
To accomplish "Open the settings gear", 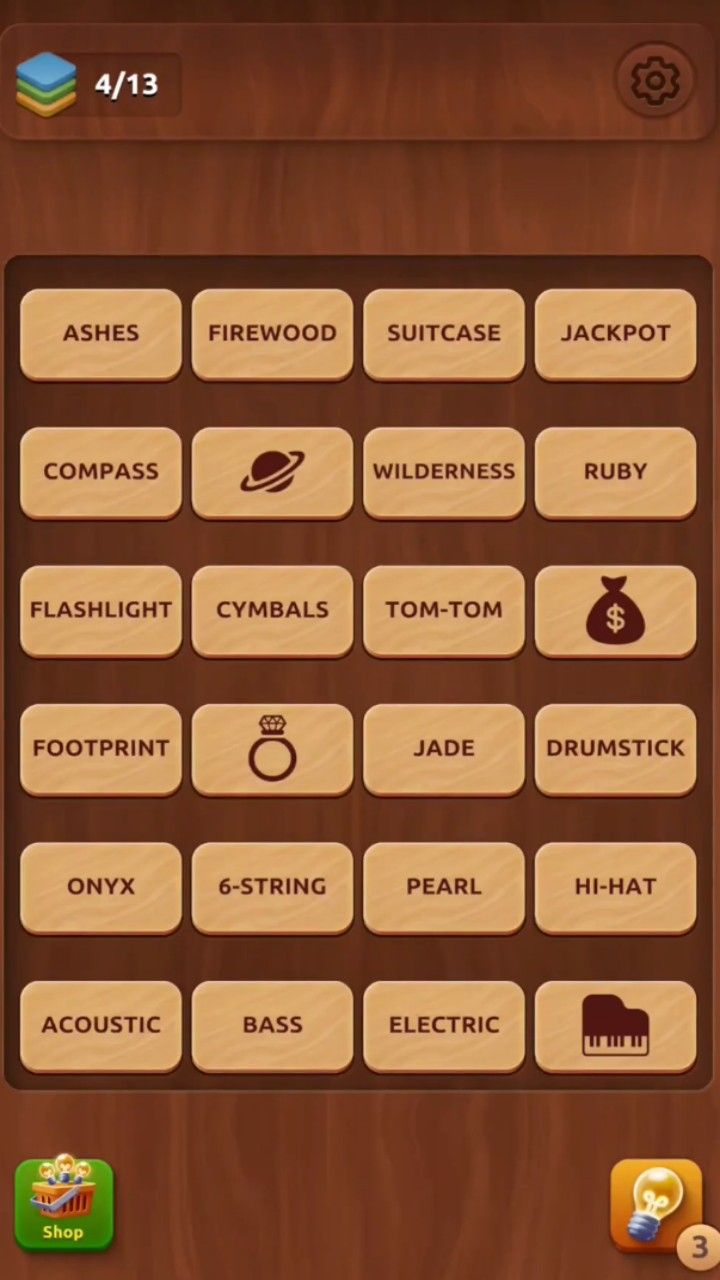I will pyautogui.click(x=655, y=80).
